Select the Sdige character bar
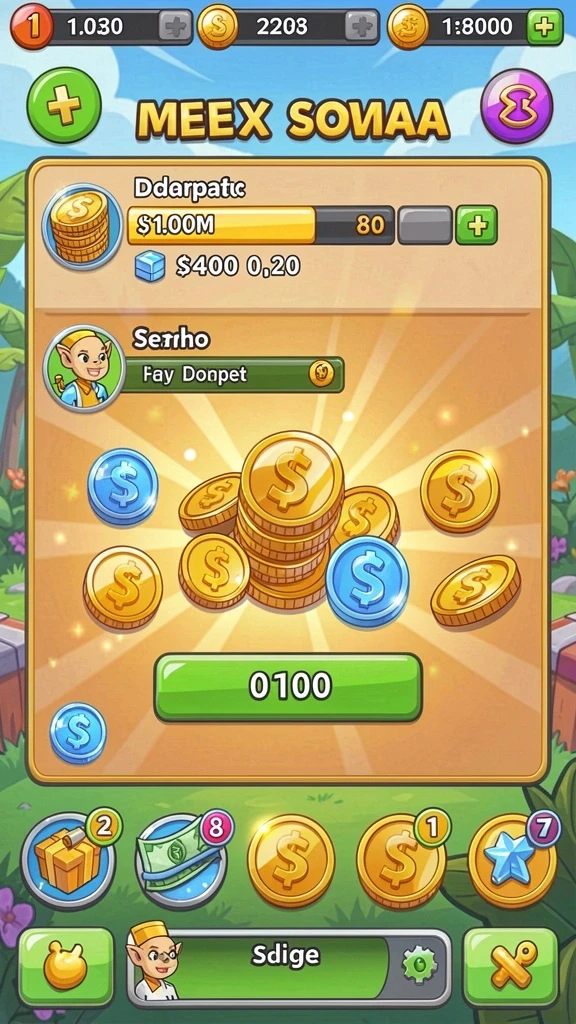 click(x=289, y=967)
